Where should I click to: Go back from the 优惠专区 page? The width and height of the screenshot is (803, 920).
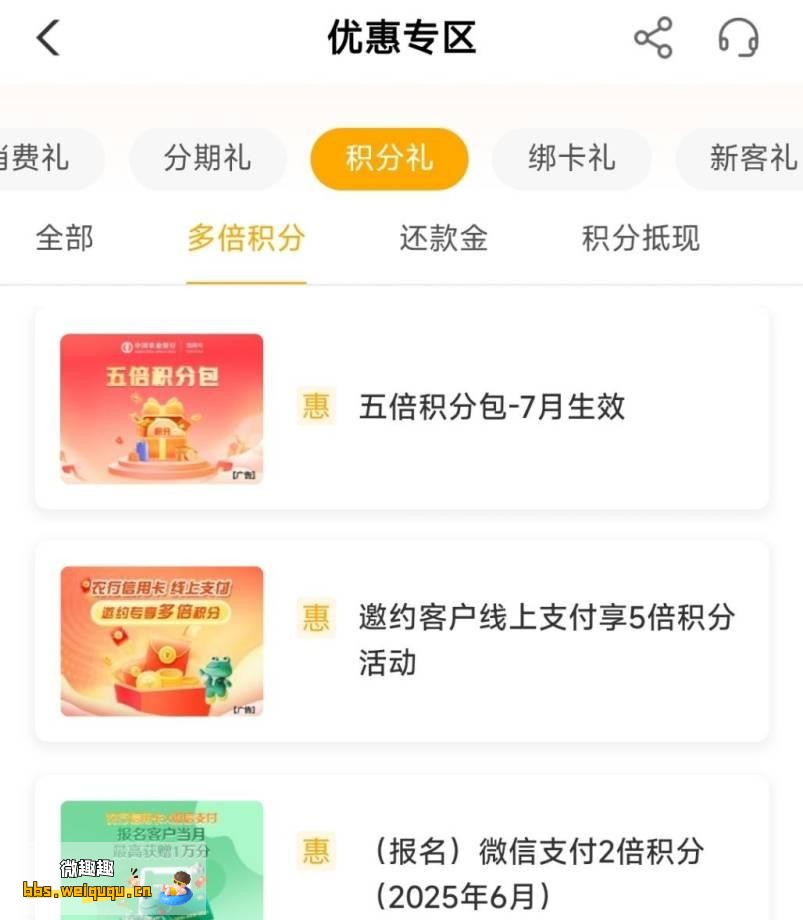[x=48, y=39]
